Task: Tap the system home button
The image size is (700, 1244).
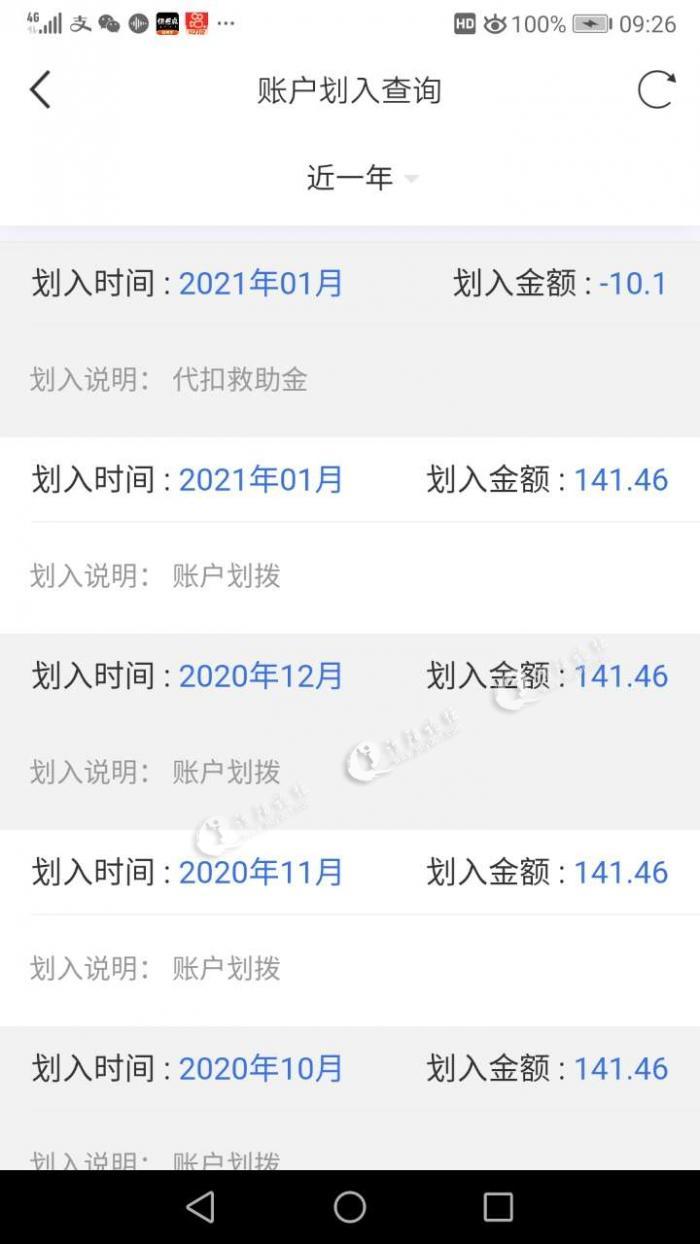Action: pos(350,1207)
